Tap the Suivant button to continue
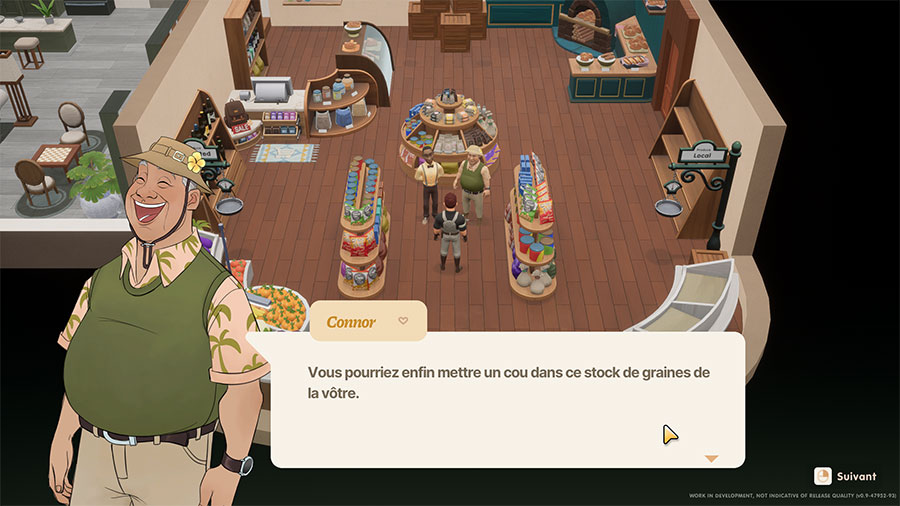This screenshot has height=506, width=900. [845, 476]
